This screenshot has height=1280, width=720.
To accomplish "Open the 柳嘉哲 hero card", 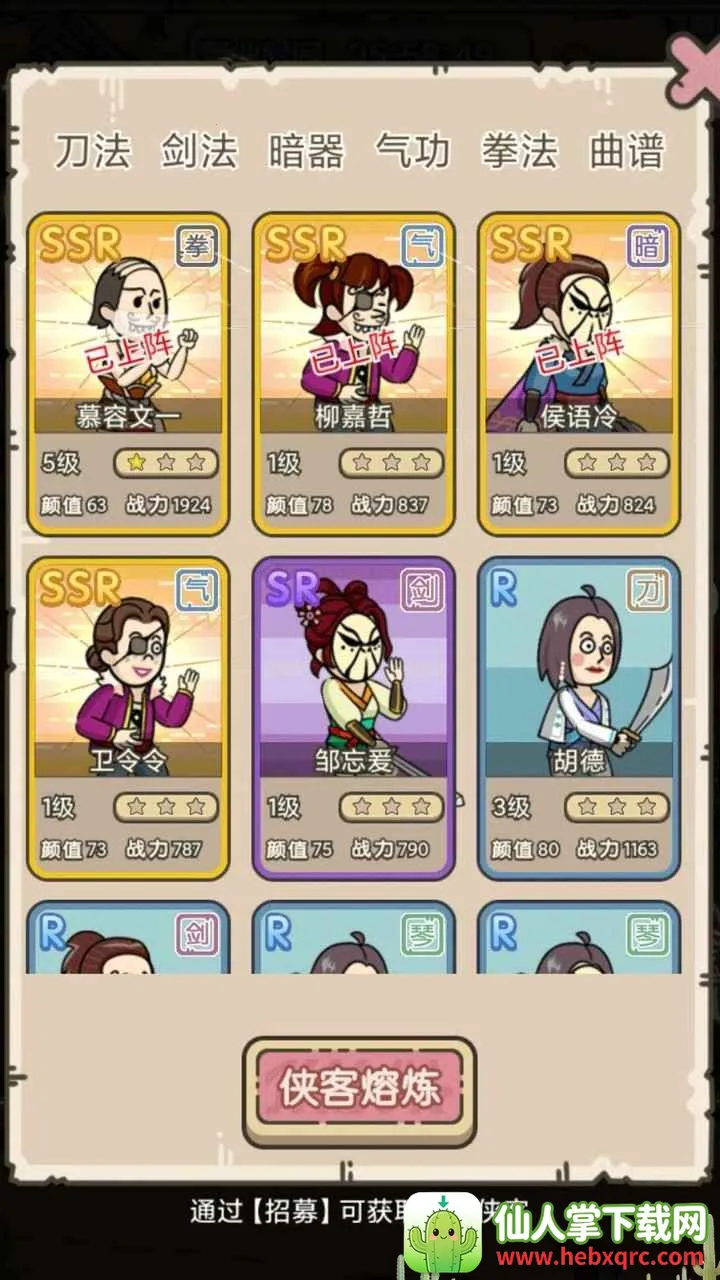I will click(353, 375).
